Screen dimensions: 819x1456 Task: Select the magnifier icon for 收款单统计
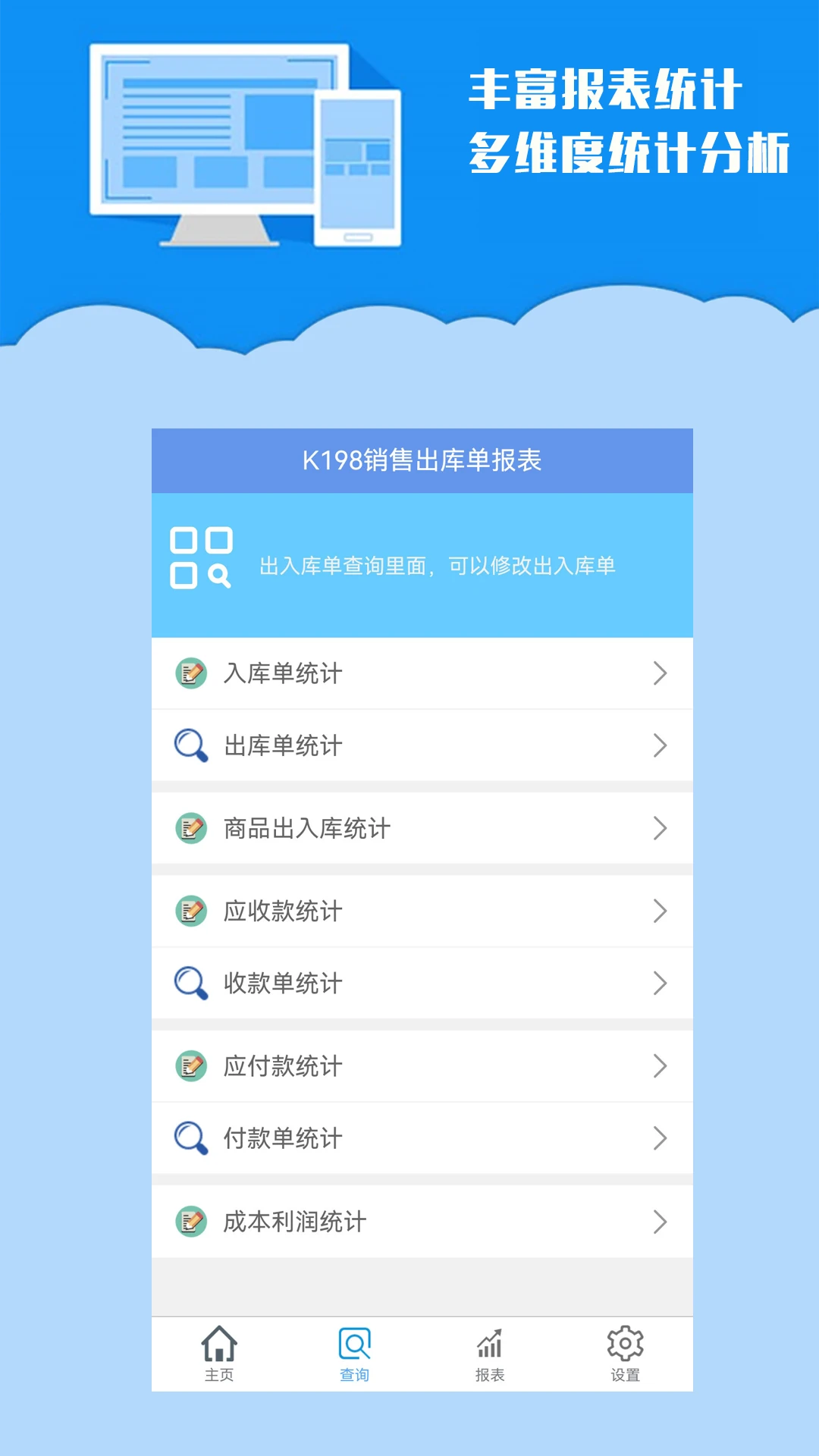[193, 984]
